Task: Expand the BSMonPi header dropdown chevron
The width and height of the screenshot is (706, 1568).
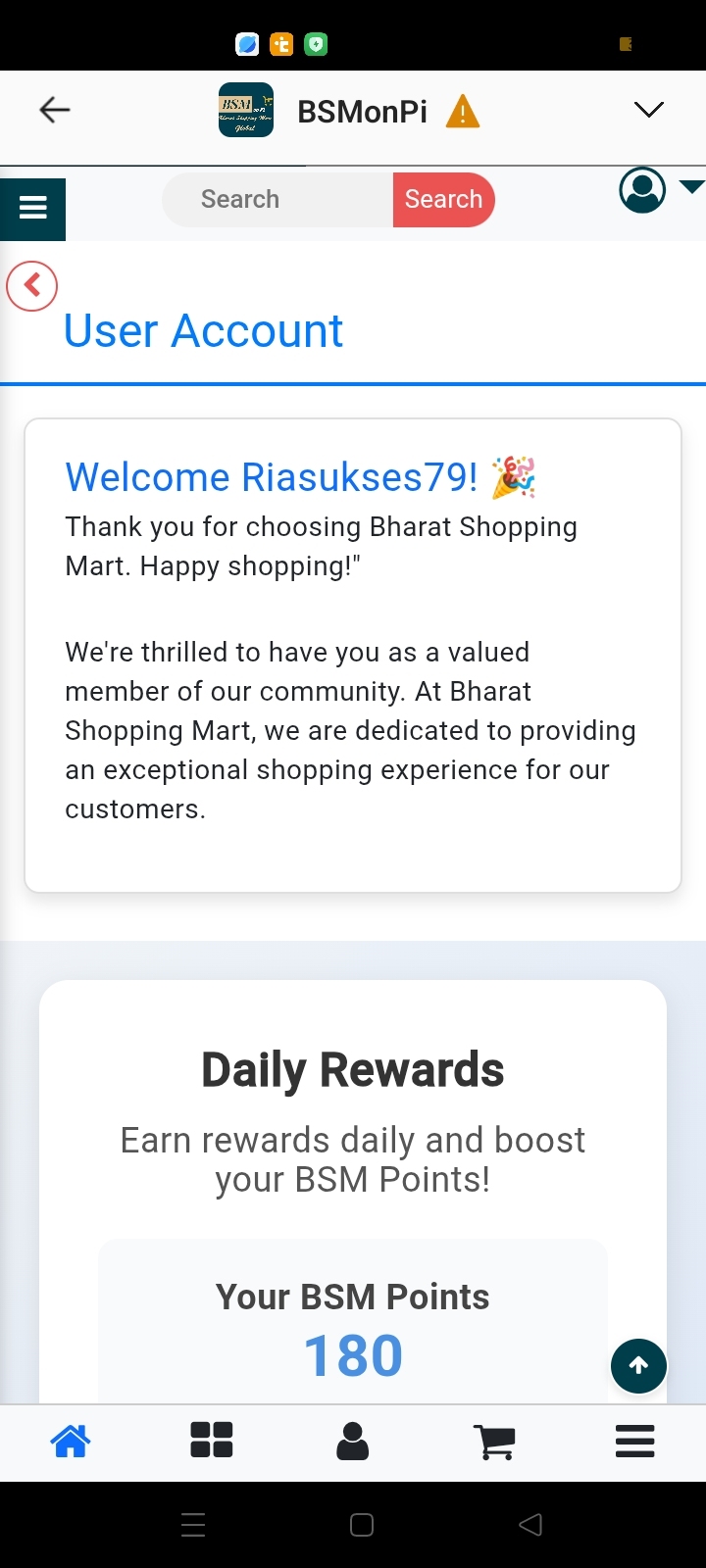Action: click(648, 110)
